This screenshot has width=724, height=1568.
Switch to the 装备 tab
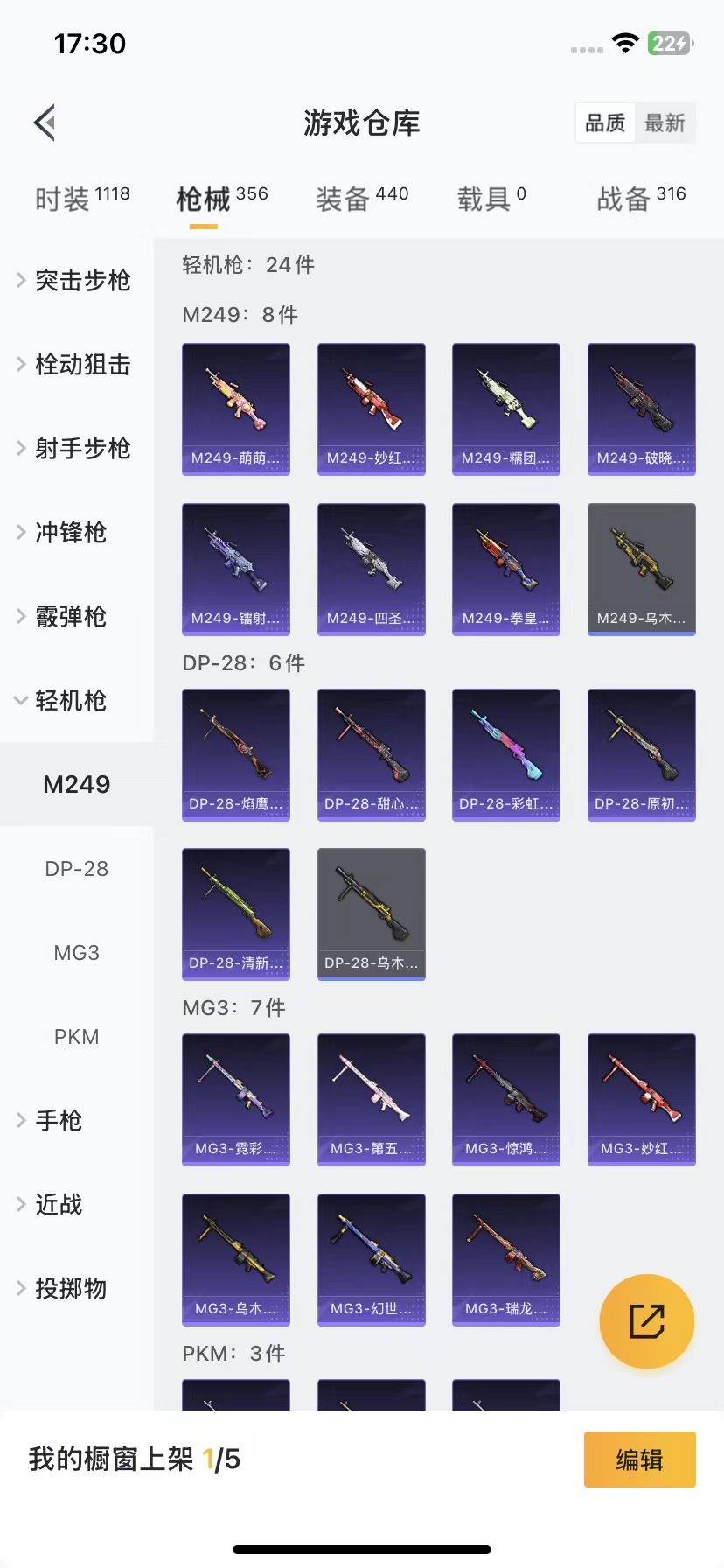click(362, 199)
